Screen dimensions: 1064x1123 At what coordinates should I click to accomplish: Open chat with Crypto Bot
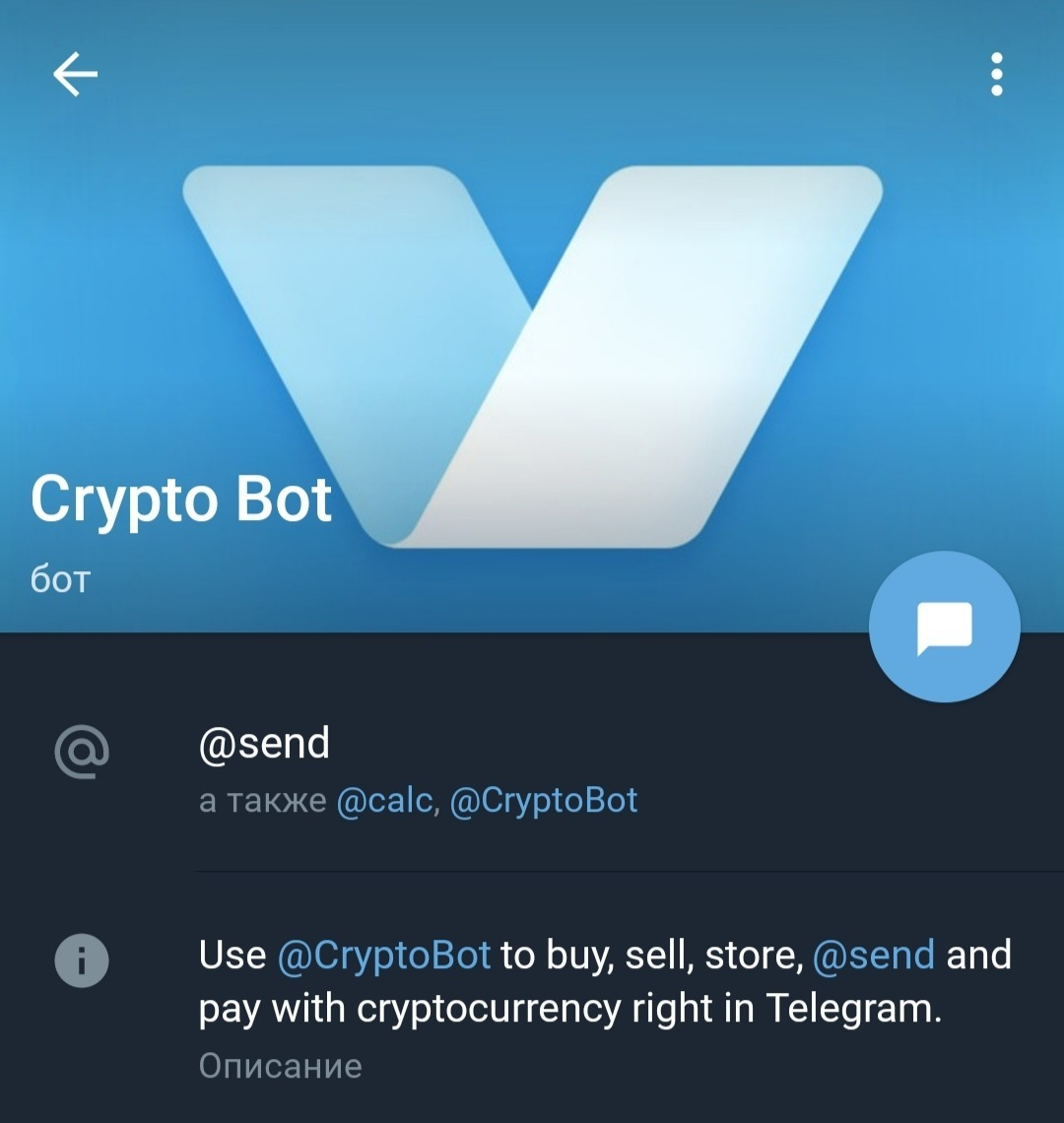[x=945, y=627]
